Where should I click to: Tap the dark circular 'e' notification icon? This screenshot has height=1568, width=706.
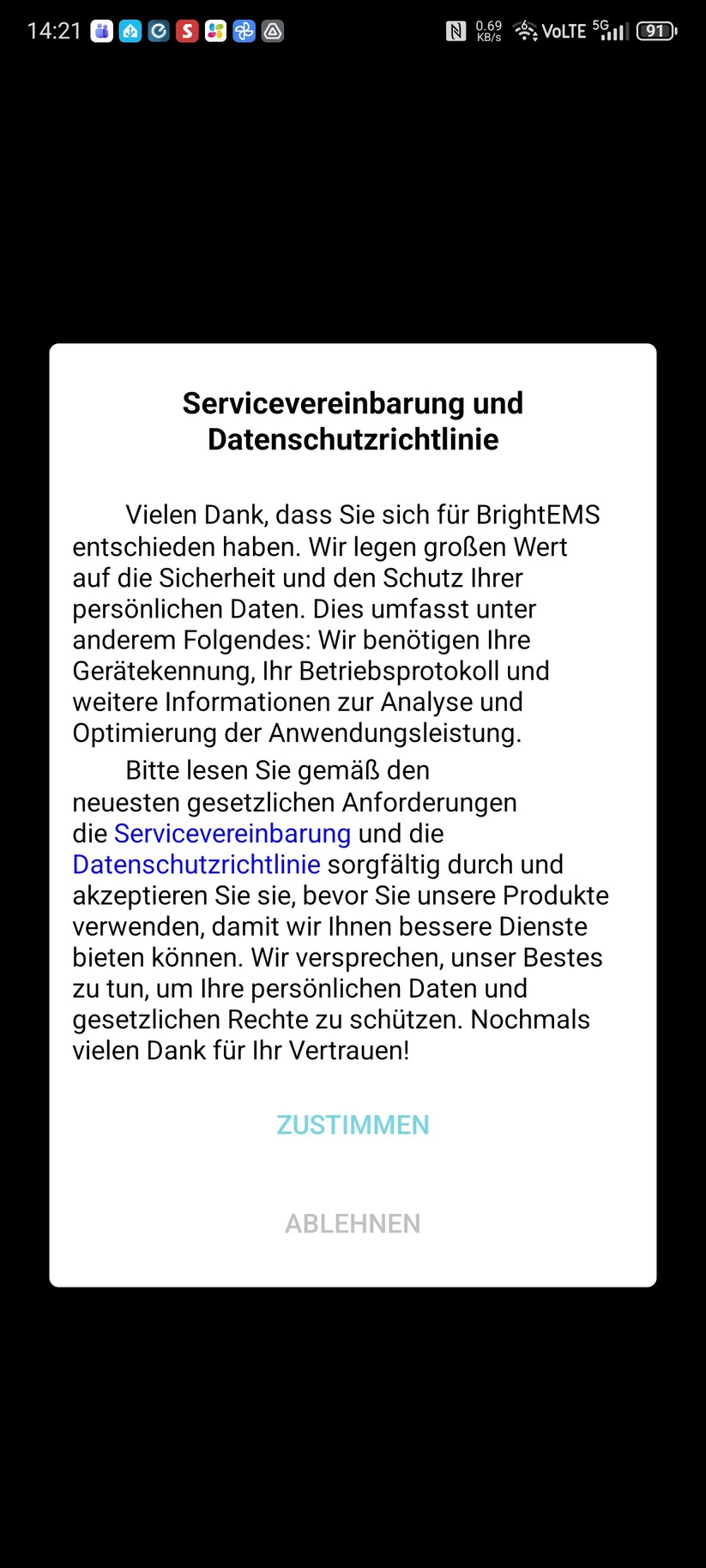[x=159, y=31]
